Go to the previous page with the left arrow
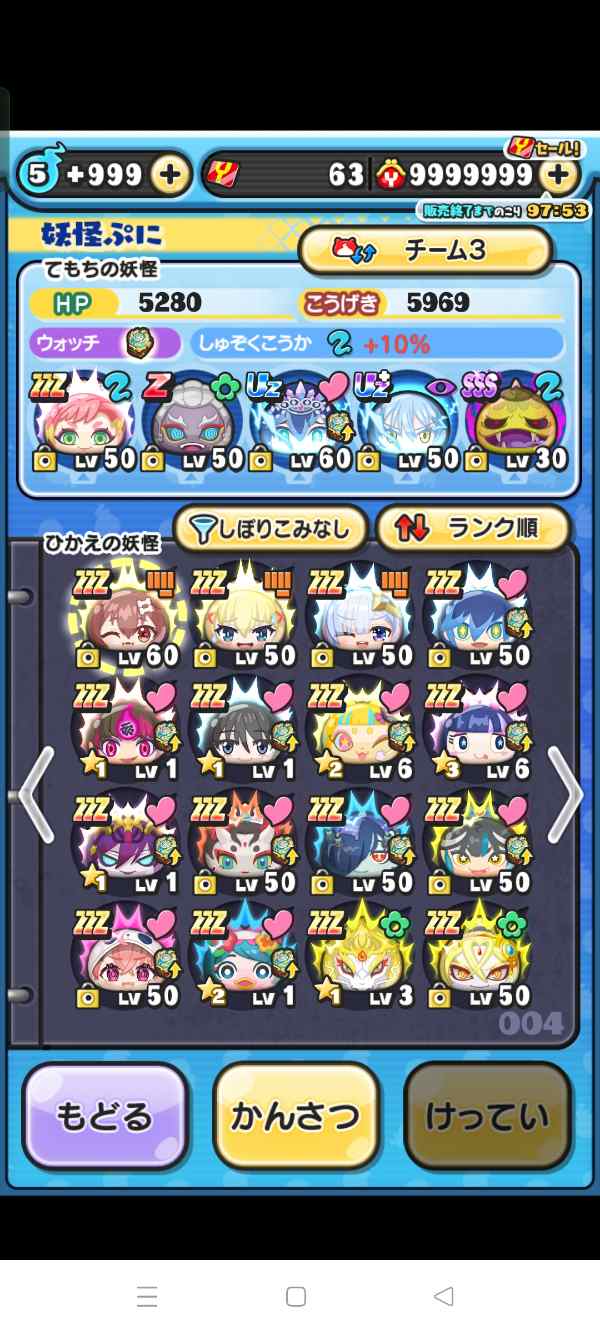 (x=35, y=795)
